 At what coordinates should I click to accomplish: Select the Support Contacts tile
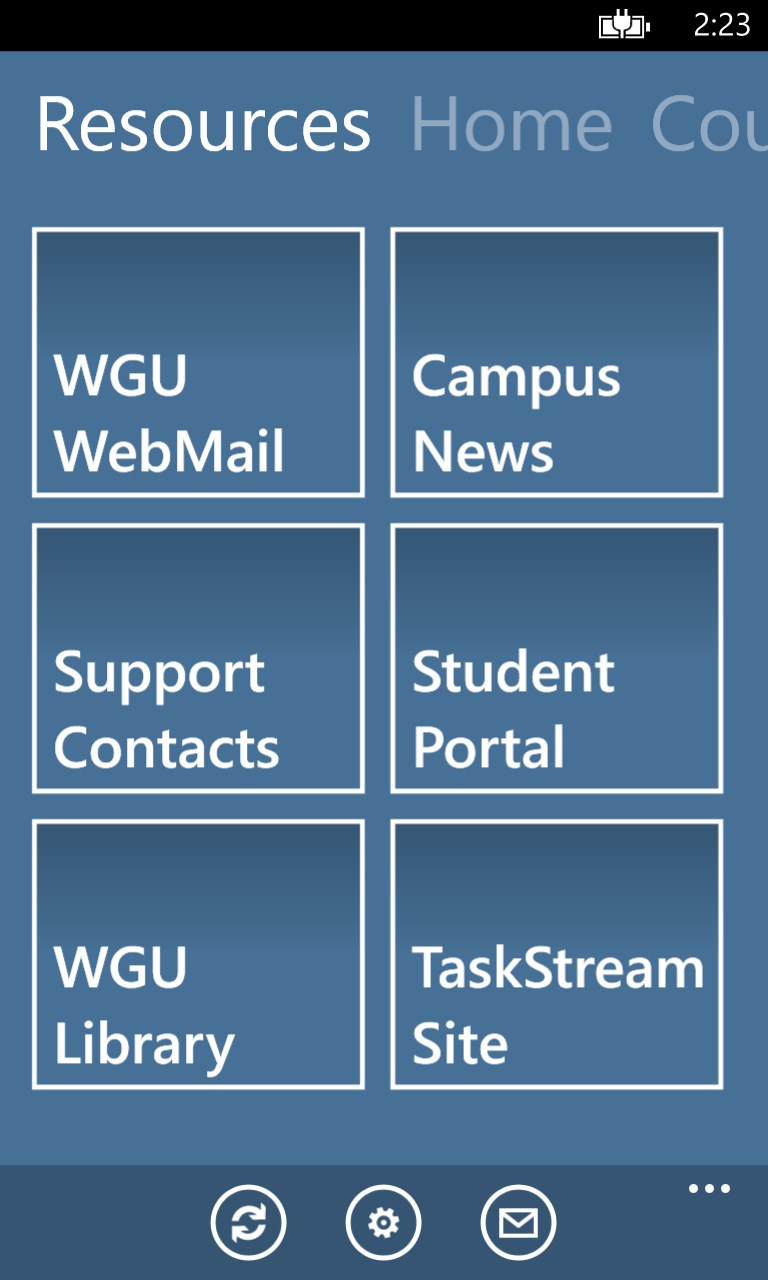coord(198,658)
